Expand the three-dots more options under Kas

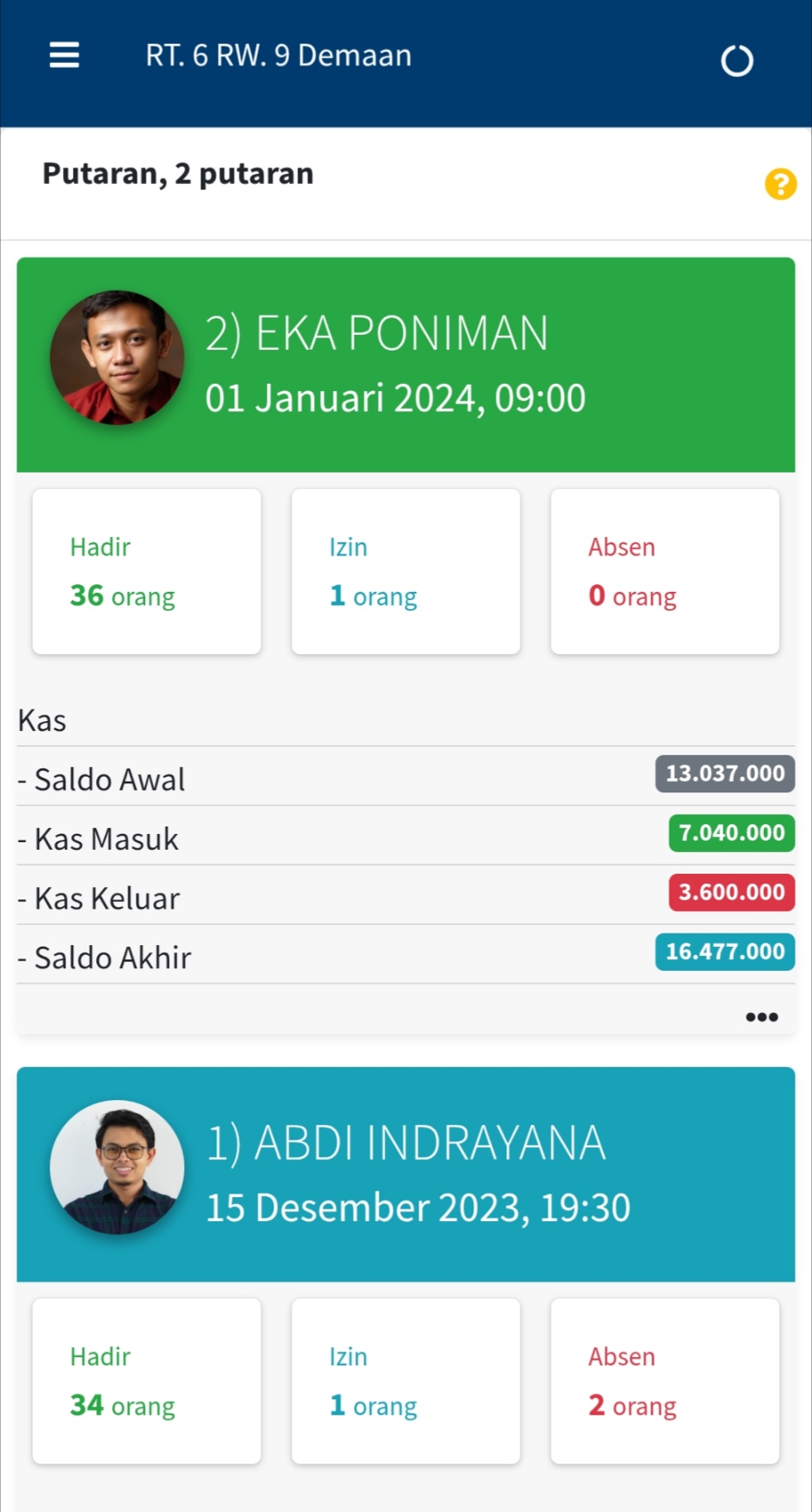tap(761, 1017)
